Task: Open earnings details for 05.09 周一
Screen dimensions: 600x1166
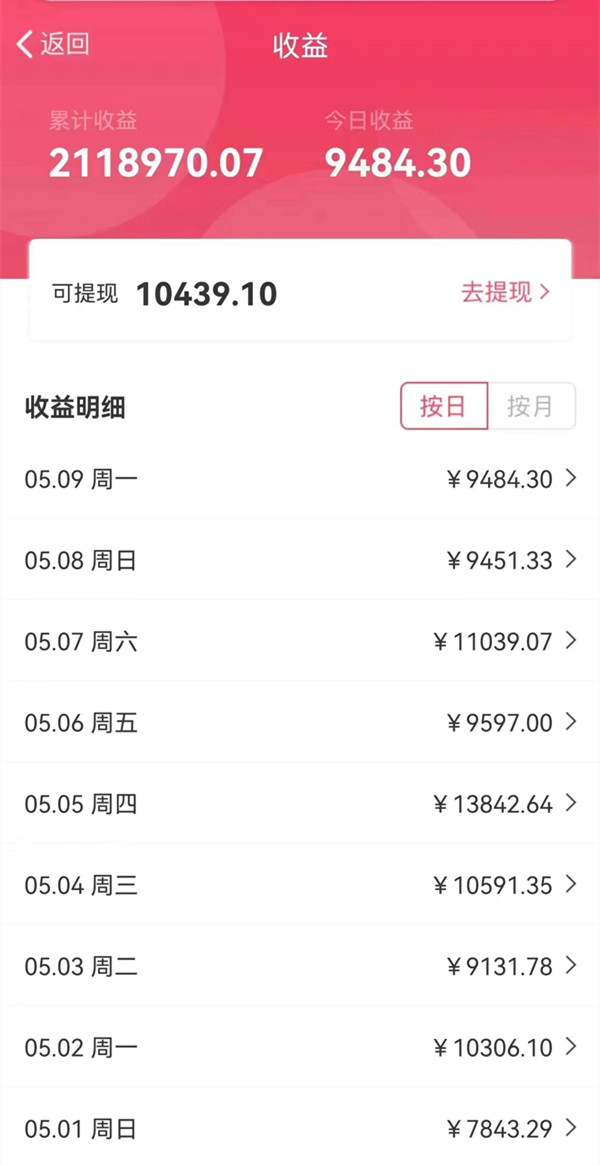Action: [x=300, y=479]
